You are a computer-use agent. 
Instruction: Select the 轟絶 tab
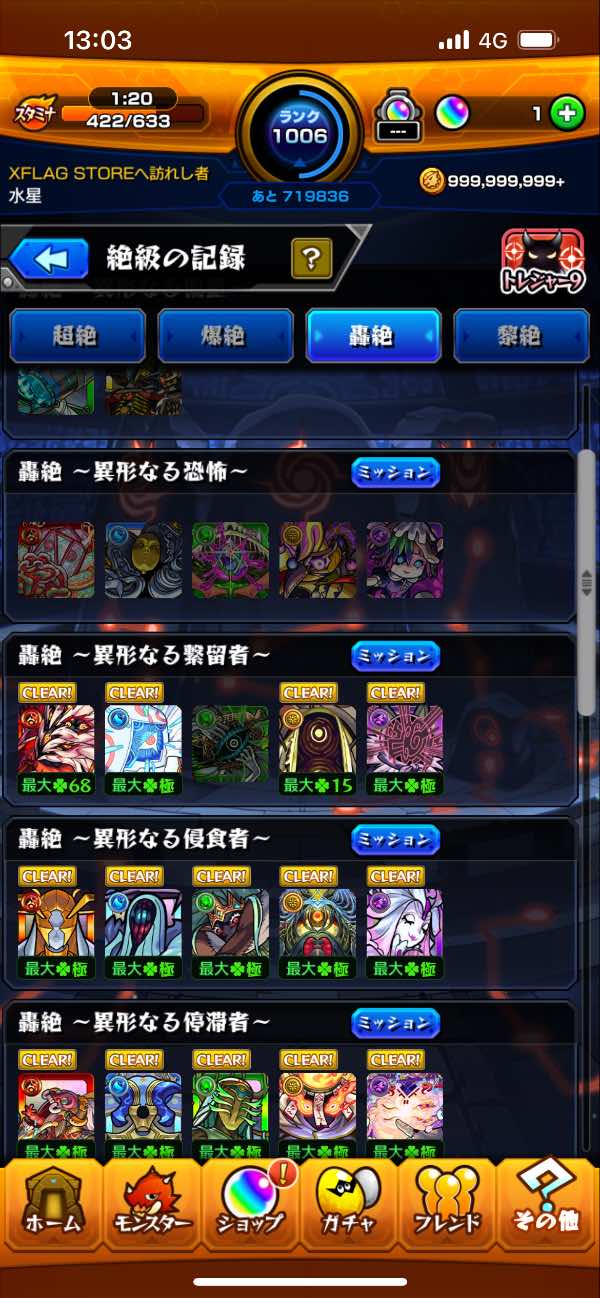pyautogui.click(x=373, y=336)
